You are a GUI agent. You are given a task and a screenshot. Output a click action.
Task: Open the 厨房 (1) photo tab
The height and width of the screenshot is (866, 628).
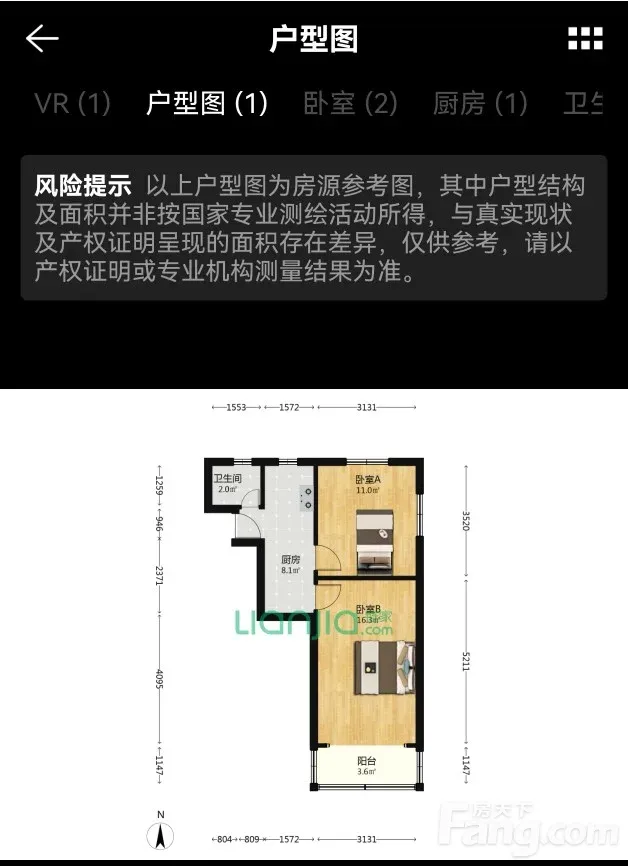480,103
